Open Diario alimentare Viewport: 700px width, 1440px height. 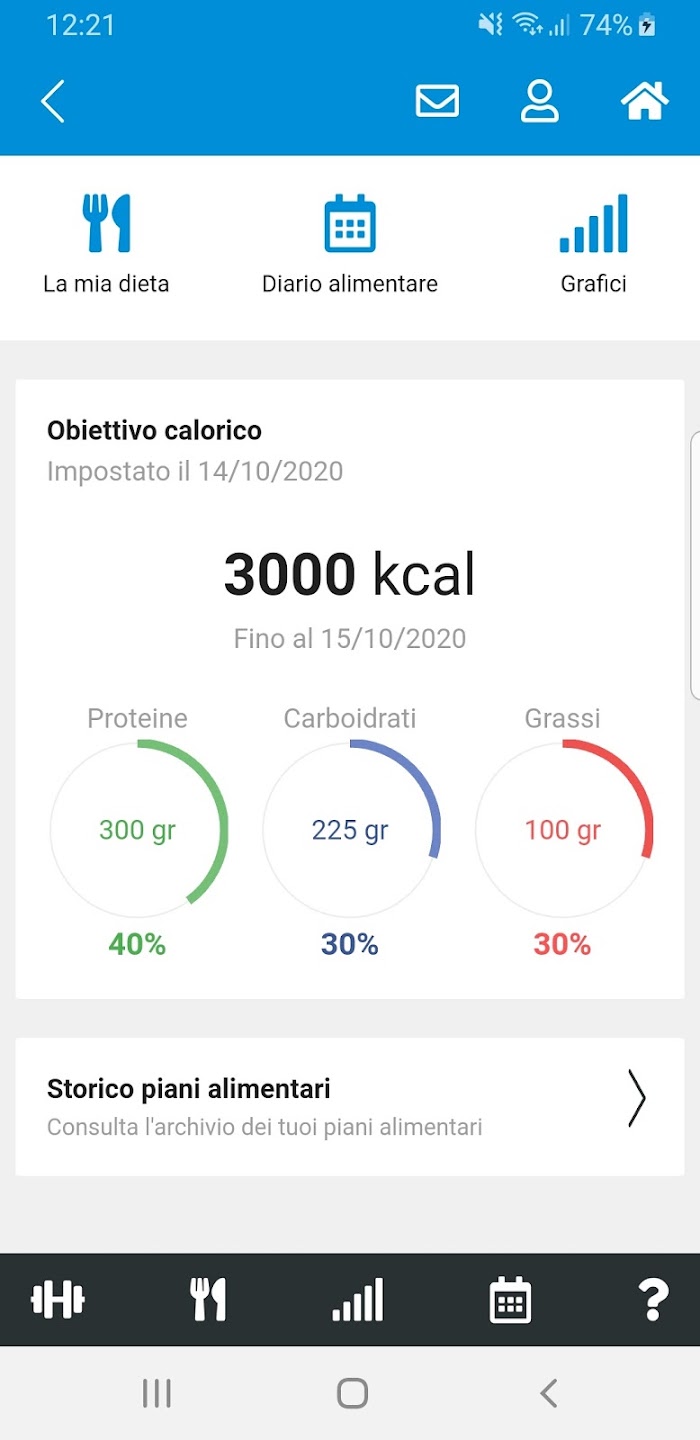(350, 245)
